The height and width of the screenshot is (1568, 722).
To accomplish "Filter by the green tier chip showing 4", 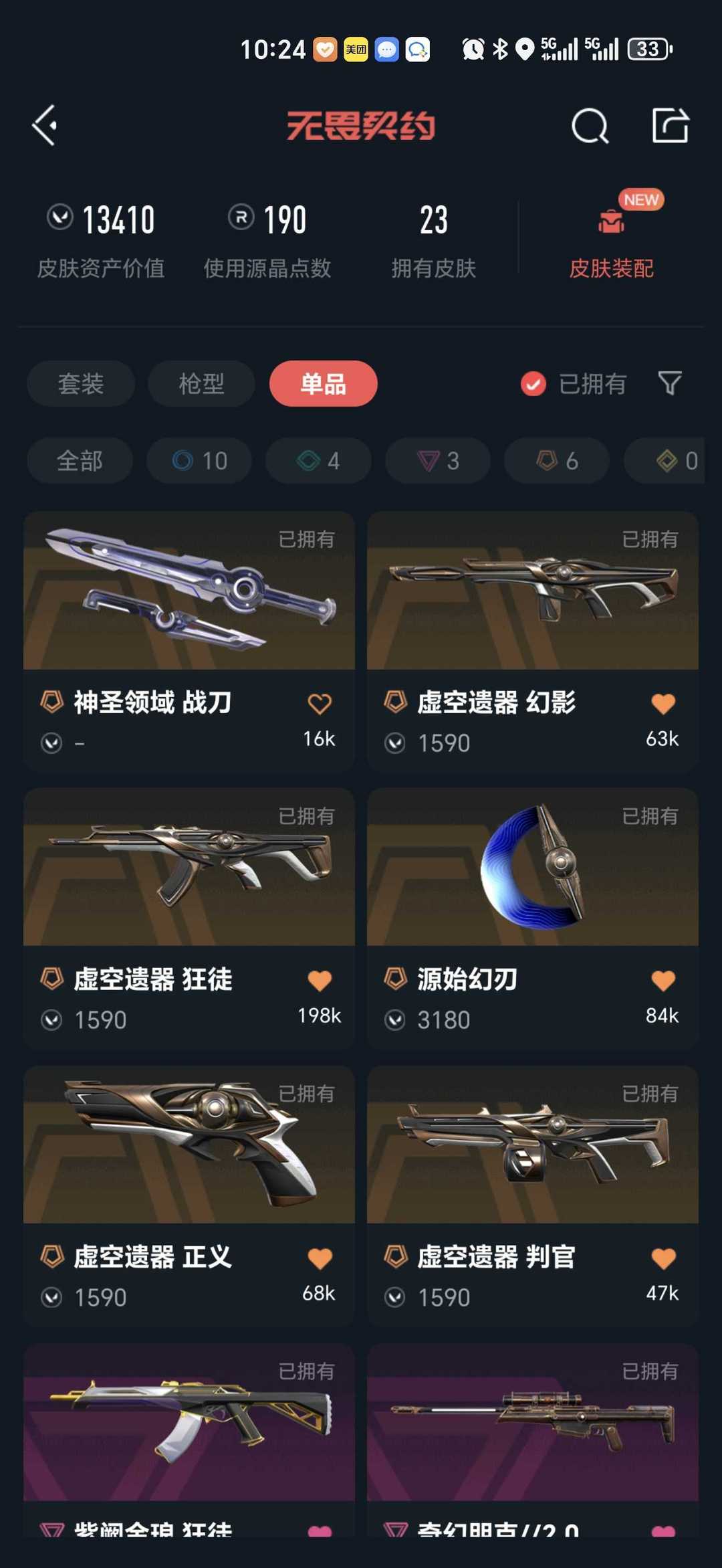I will click(x=318, y=461).
